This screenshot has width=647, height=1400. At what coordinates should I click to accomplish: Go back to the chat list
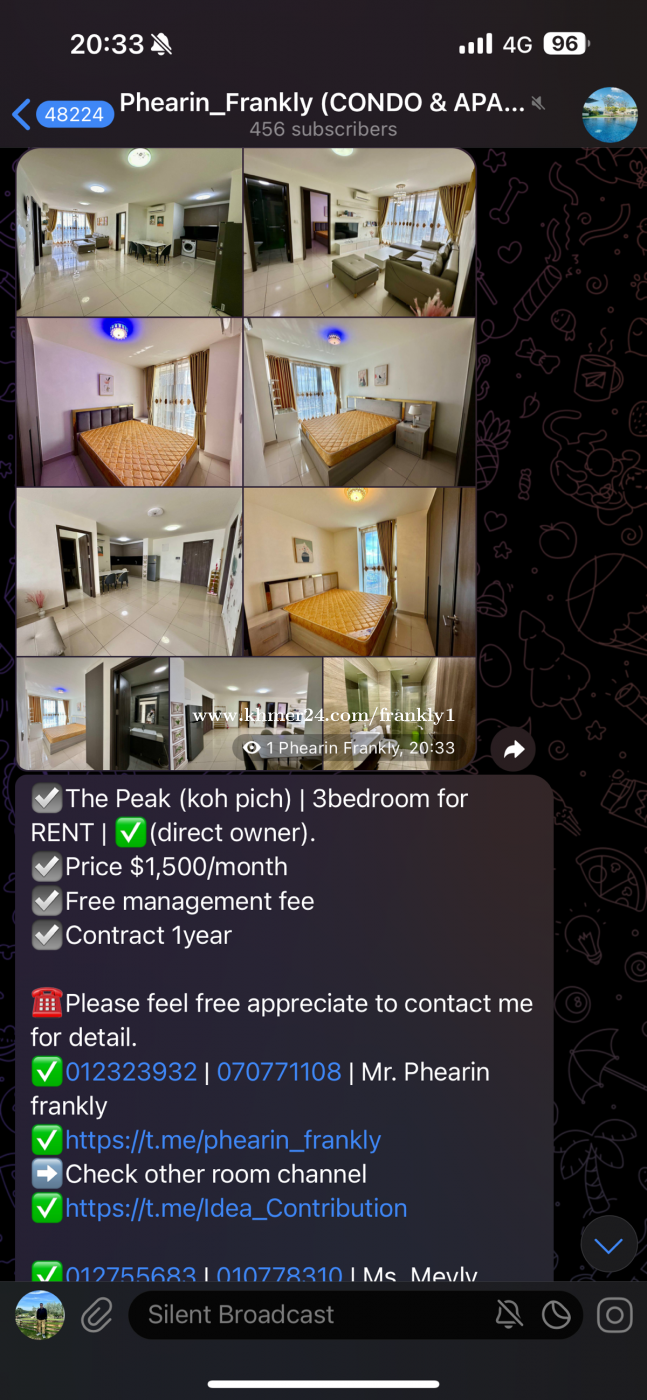coord(22,114)
